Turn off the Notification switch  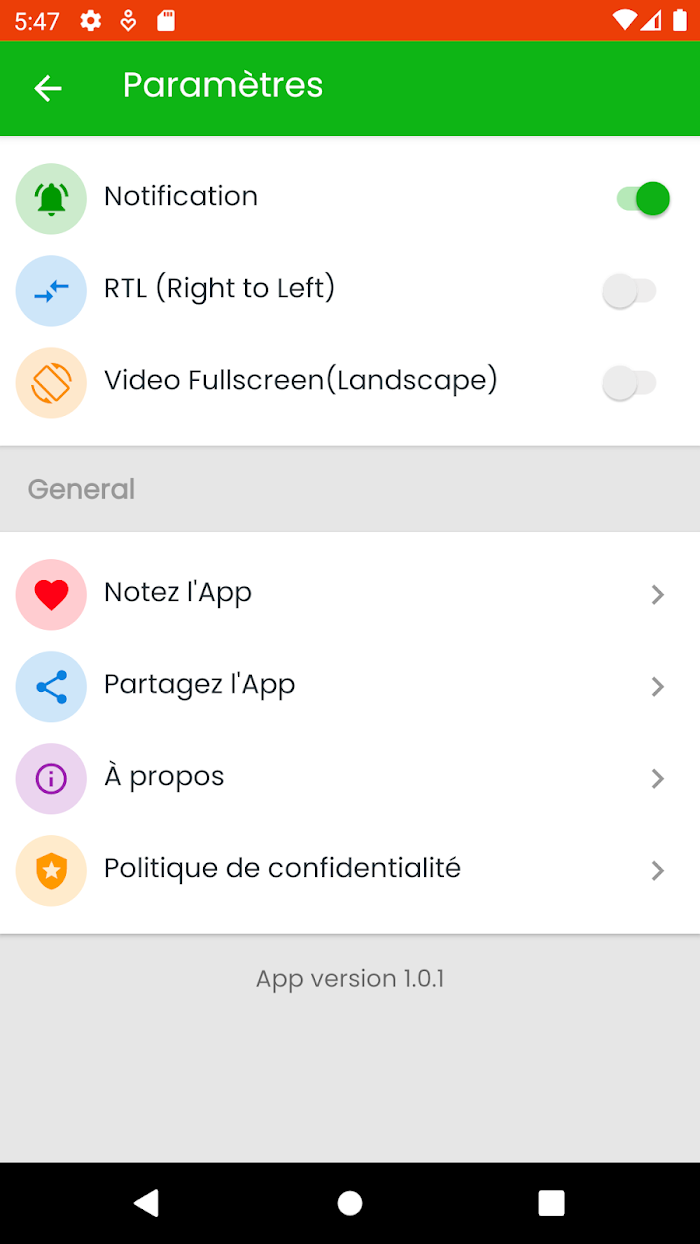tap(642, 199)
